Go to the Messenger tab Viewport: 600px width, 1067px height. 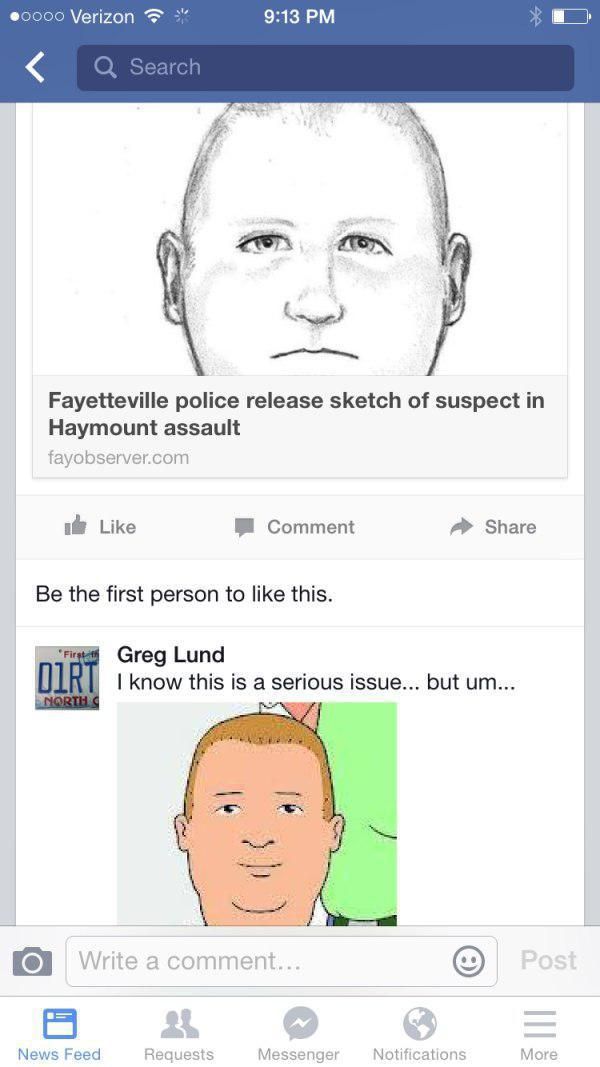(x=298, y=1034)
